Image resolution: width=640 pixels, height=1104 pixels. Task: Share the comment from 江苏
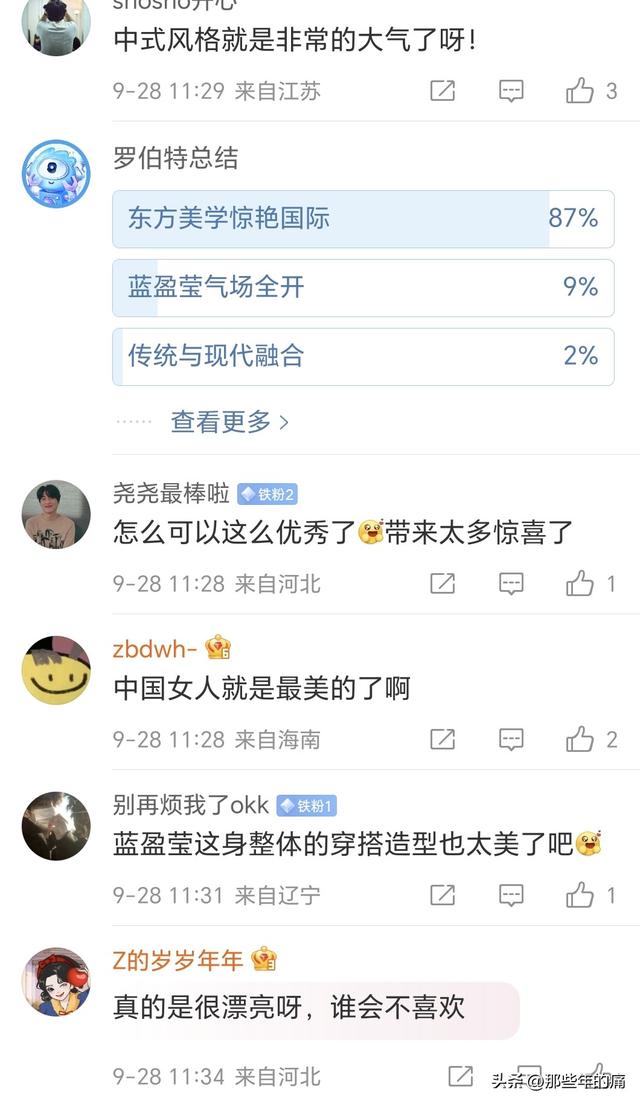[442, 91]
